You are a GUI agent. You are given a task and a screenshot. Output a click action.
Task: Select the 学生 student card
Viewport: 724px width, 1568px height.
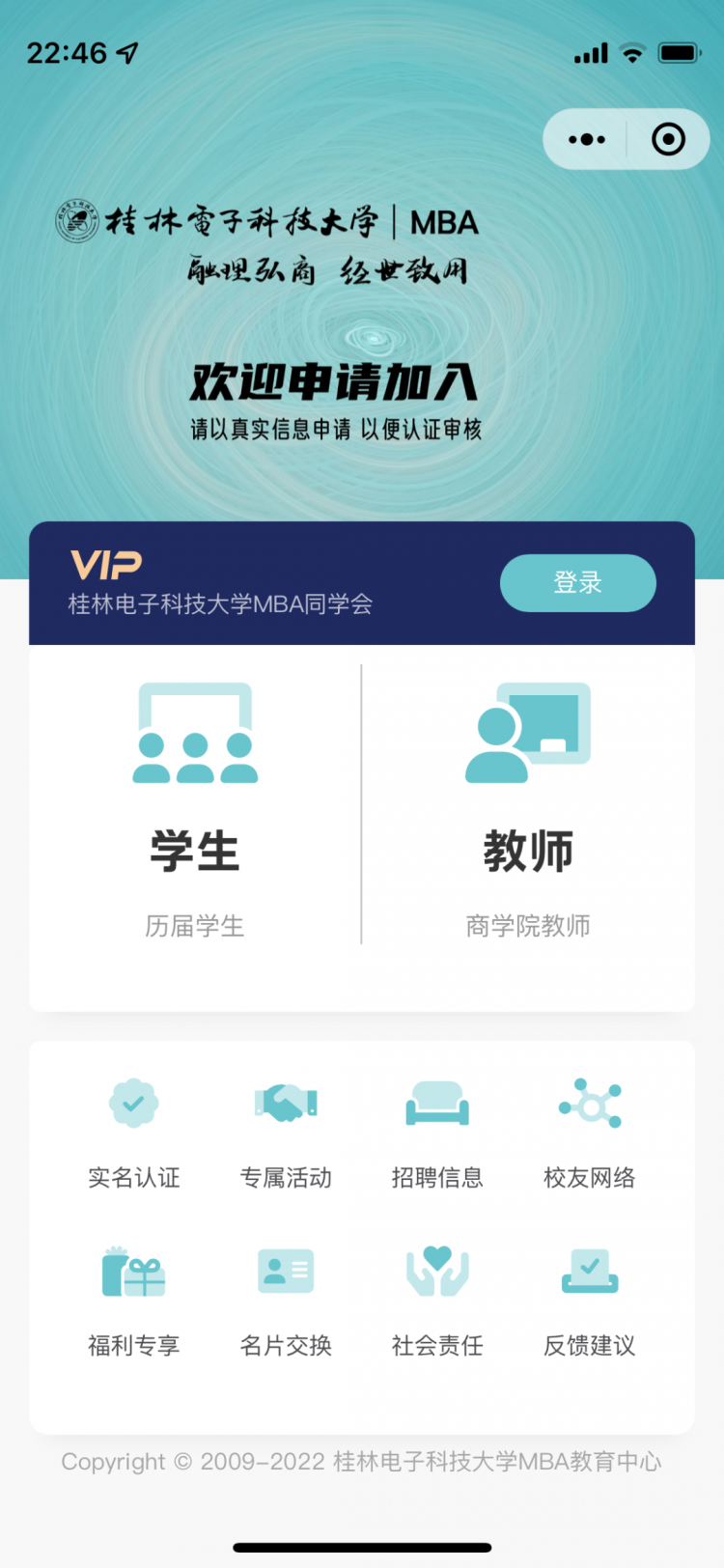coord(195,811)
